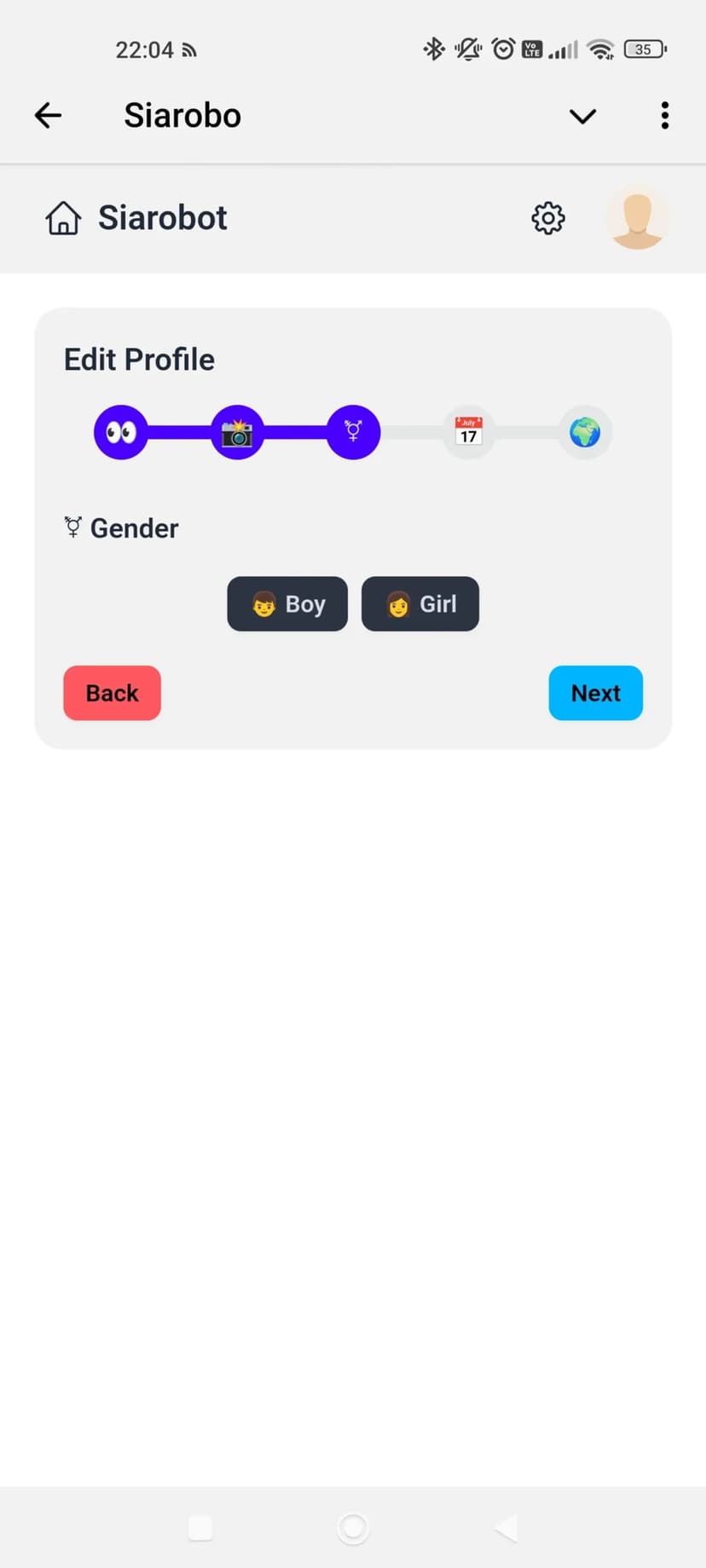
Task: Select Boy as gender
Action: click(x=287, y=604)
